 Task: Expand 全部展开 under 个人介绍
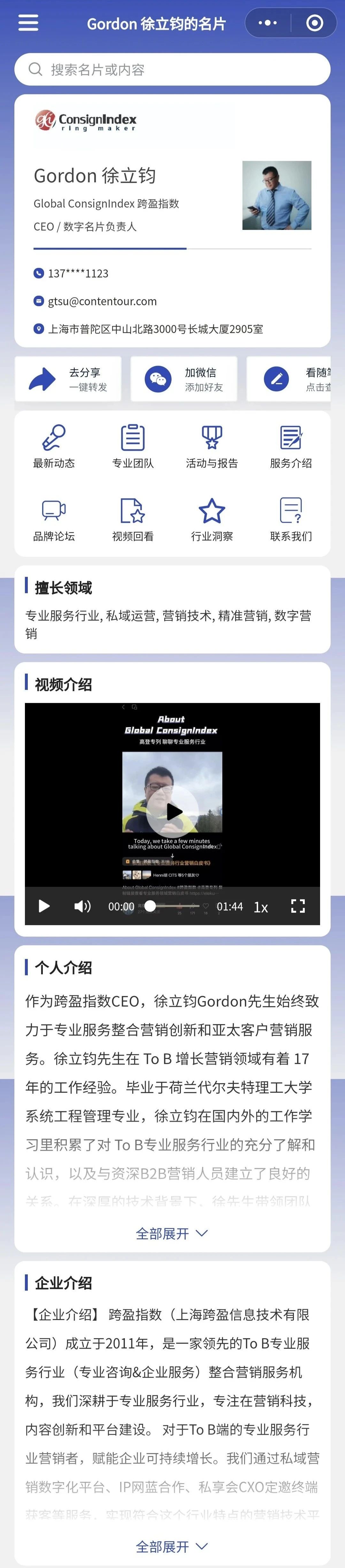tap(172, 1234)
